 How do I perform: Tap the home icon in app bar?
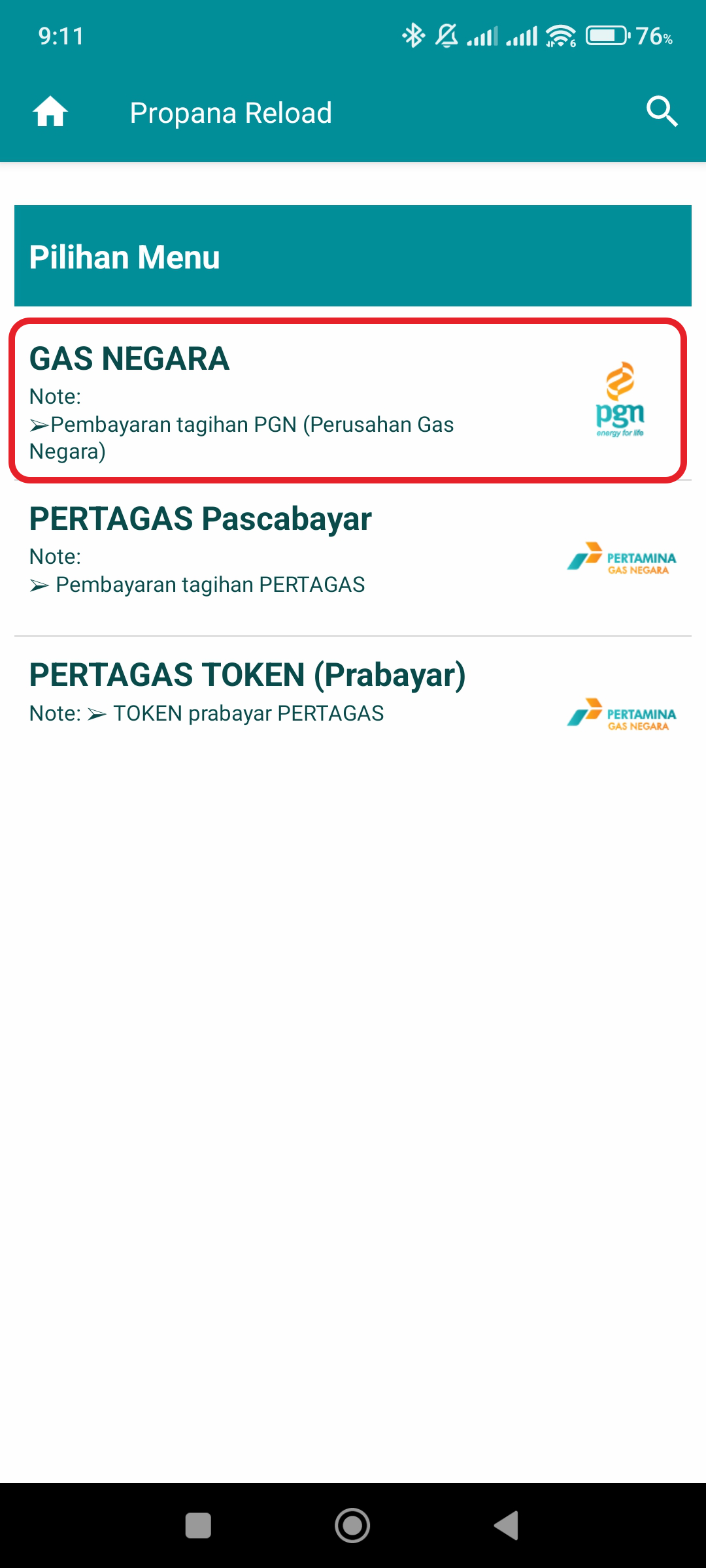pyautogui.click(x=50, y=112)
